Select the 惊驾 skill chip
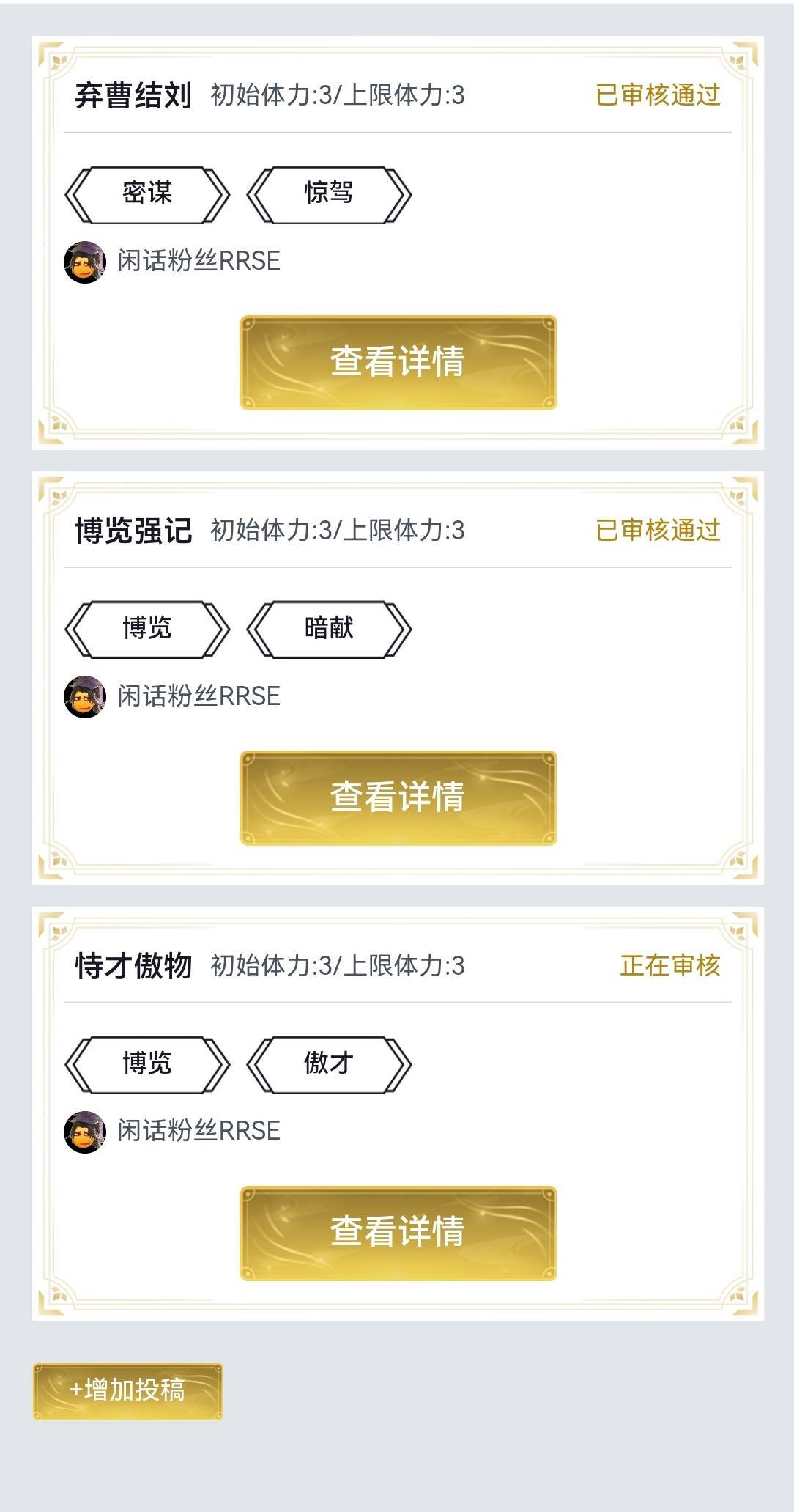Screen dimensions: 794x1512 coord(329,194)
